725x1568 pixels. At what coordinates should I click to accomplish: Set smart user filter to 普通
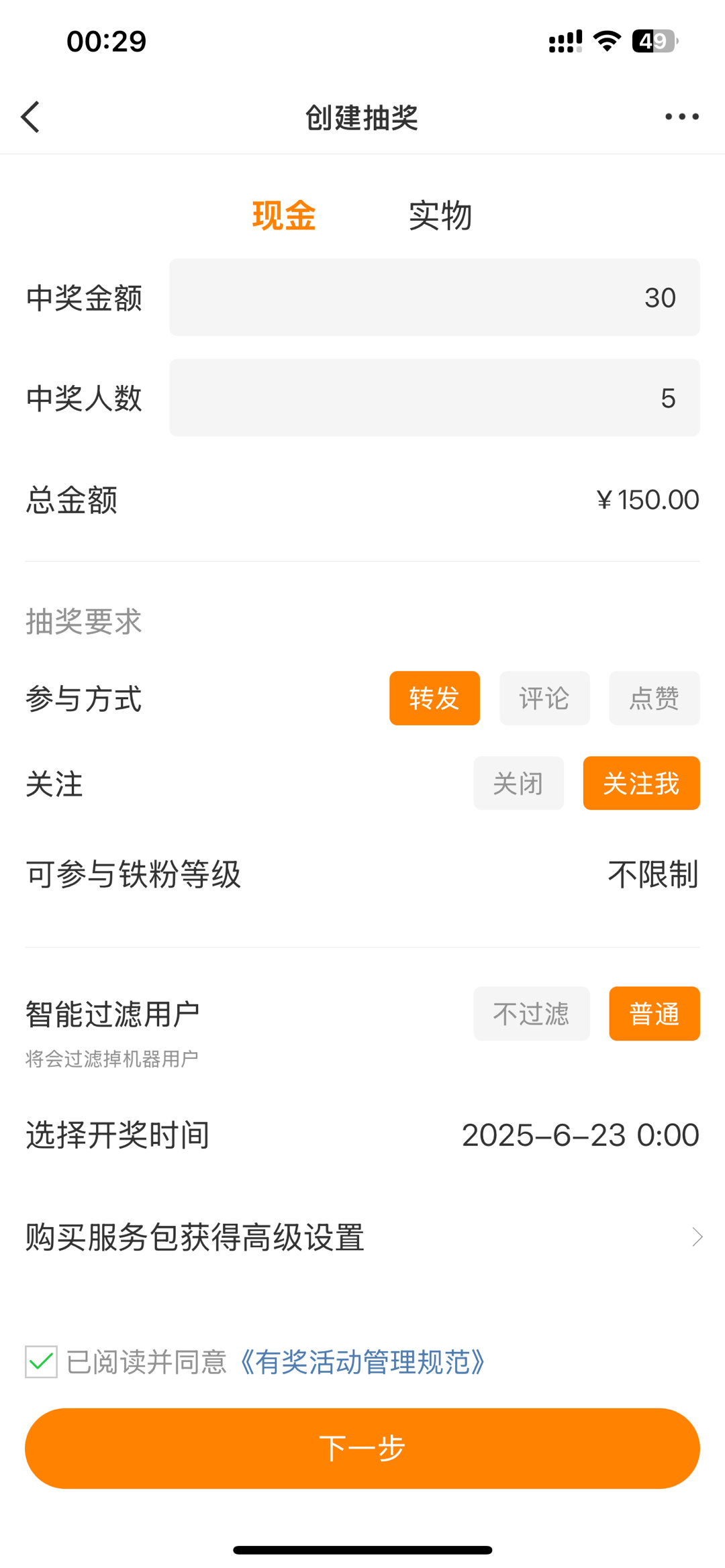tap(655, 1013)
